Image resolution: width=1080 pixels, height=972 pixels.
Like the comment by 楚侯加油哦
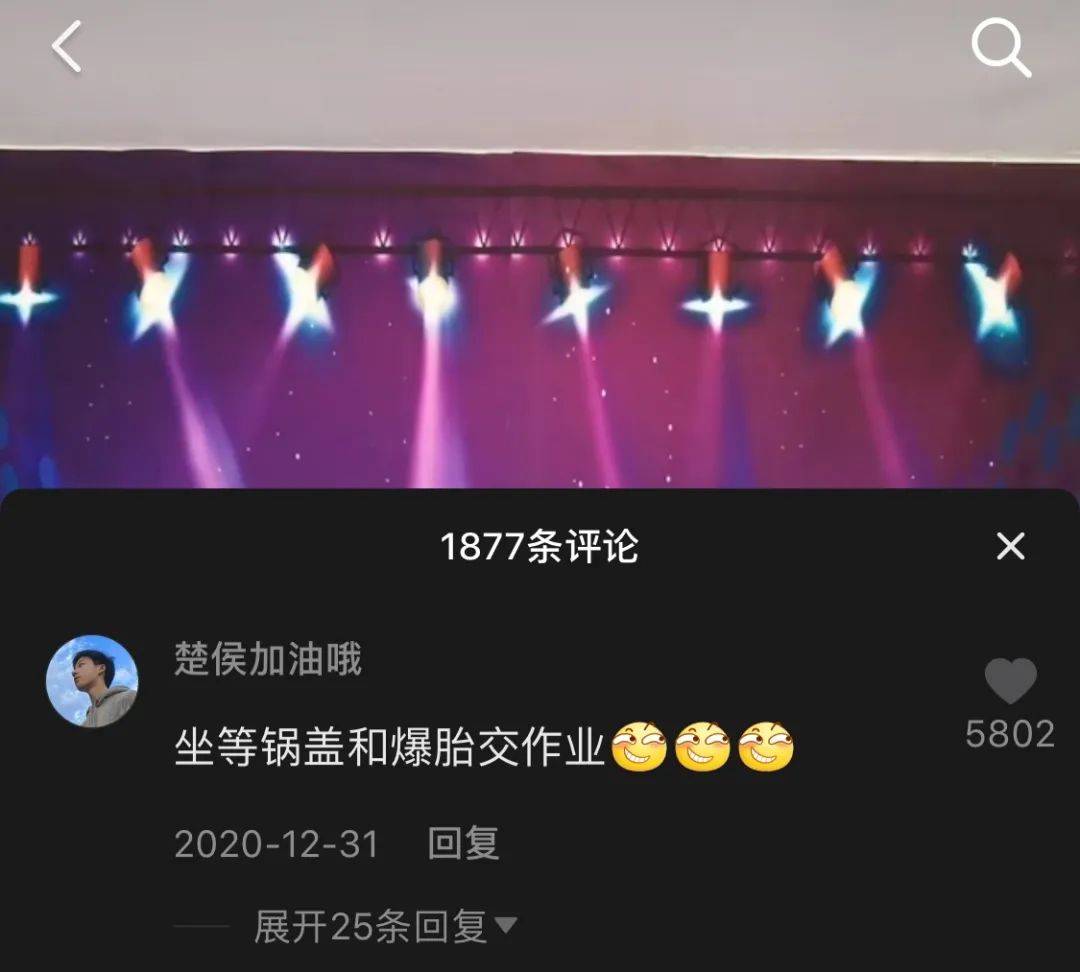tap(1010, 683)
